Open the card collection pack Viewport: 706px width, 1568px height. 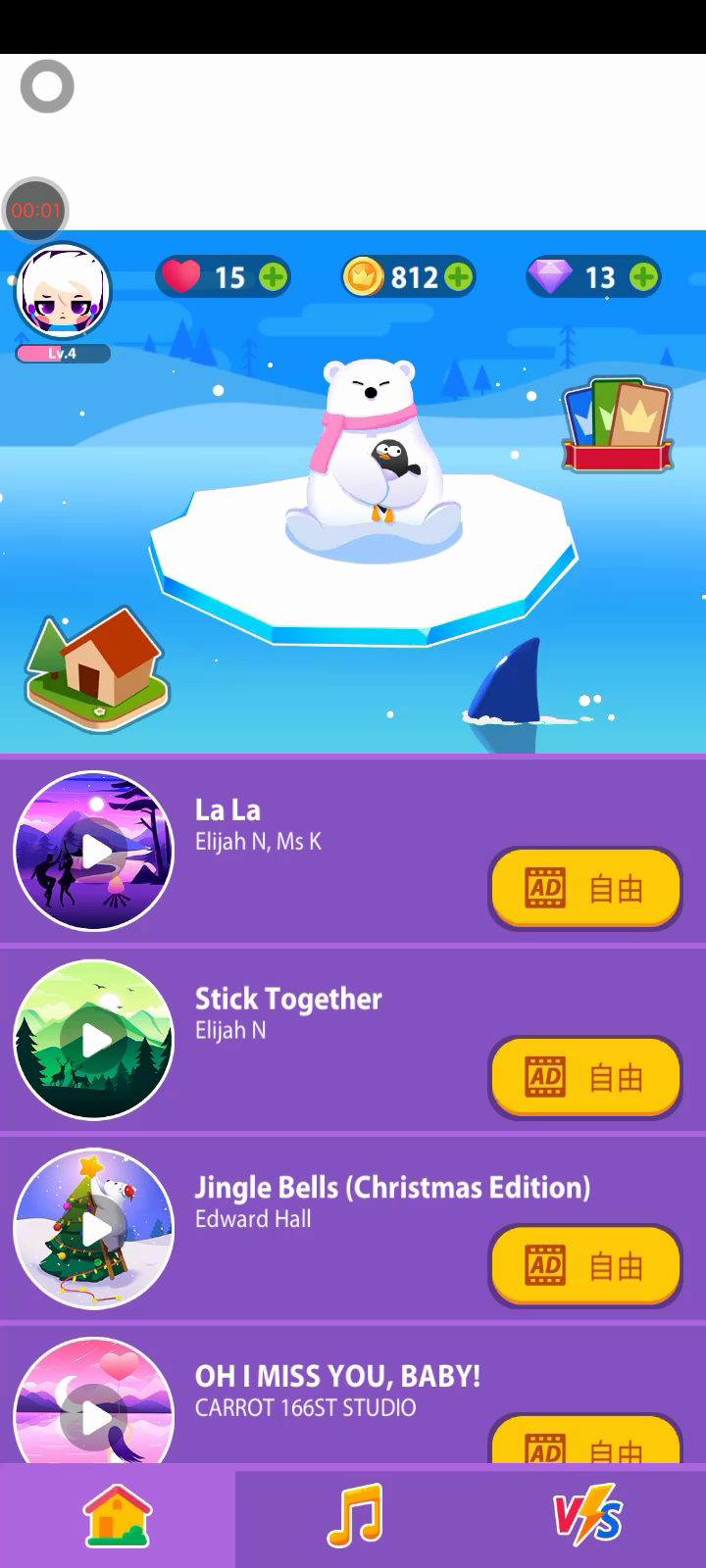617,424
